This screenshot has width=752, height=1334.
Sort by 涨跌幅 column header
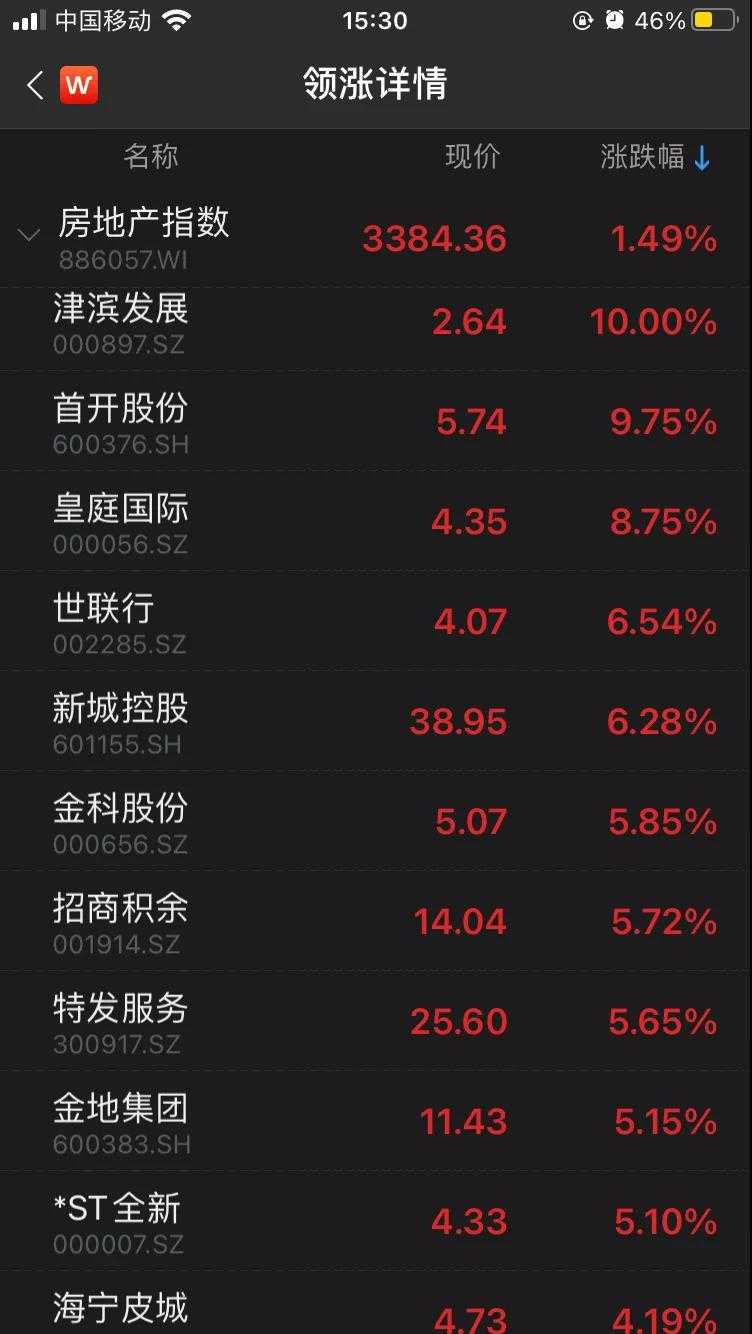click(656, 157)
